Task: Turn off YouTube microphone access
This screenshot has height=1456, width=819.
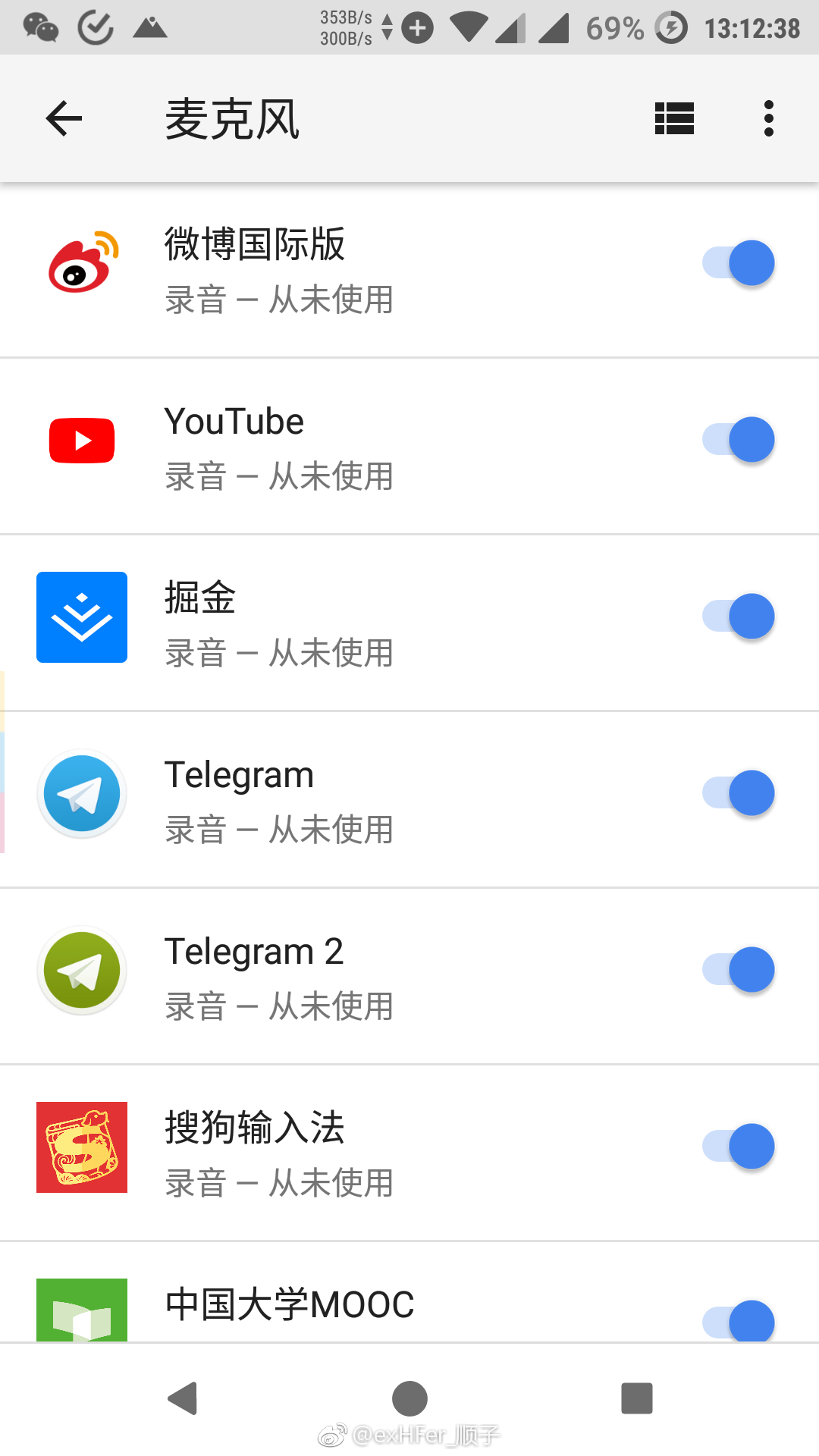Action: [739, 440]
